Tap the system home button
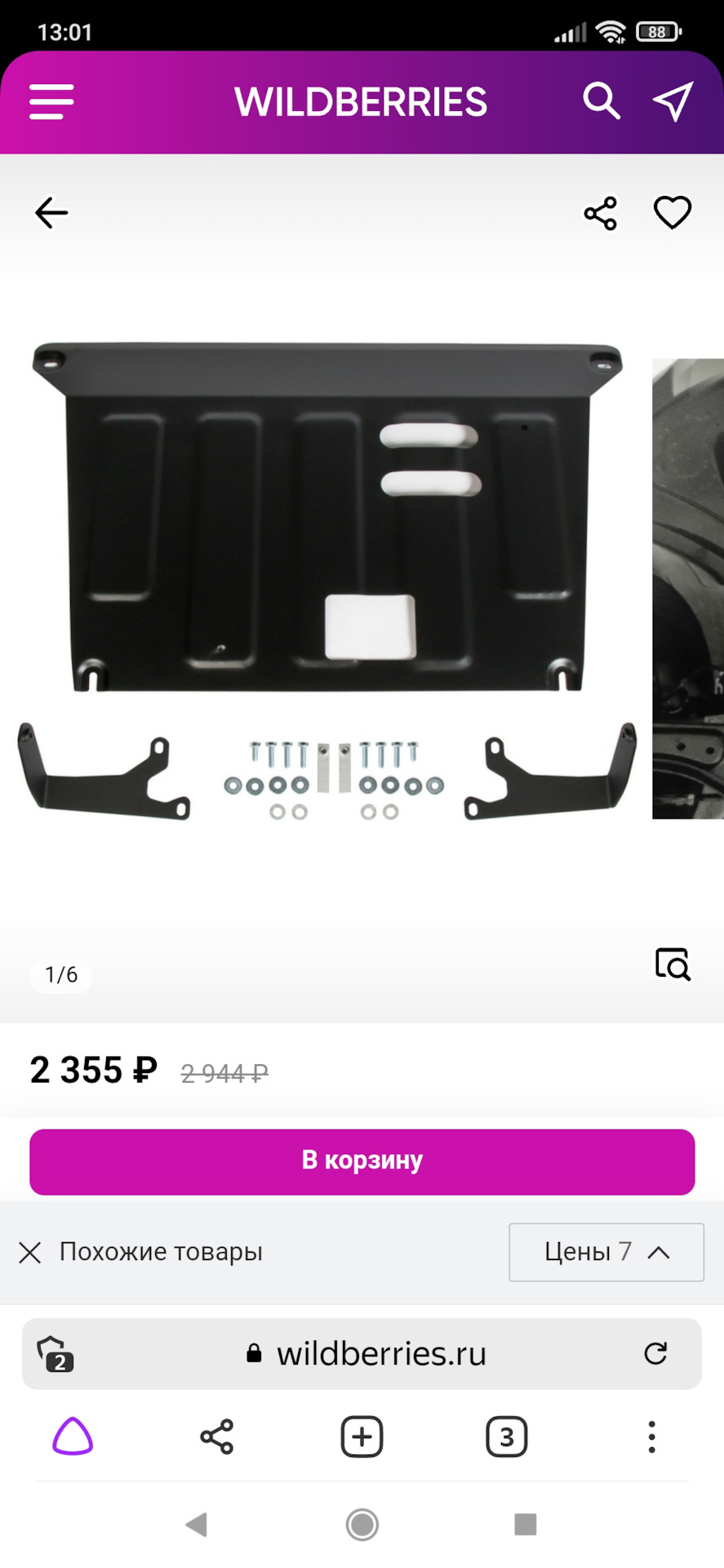The width and height of the screenshot is (724, 1568). [x=362, y=1524]
